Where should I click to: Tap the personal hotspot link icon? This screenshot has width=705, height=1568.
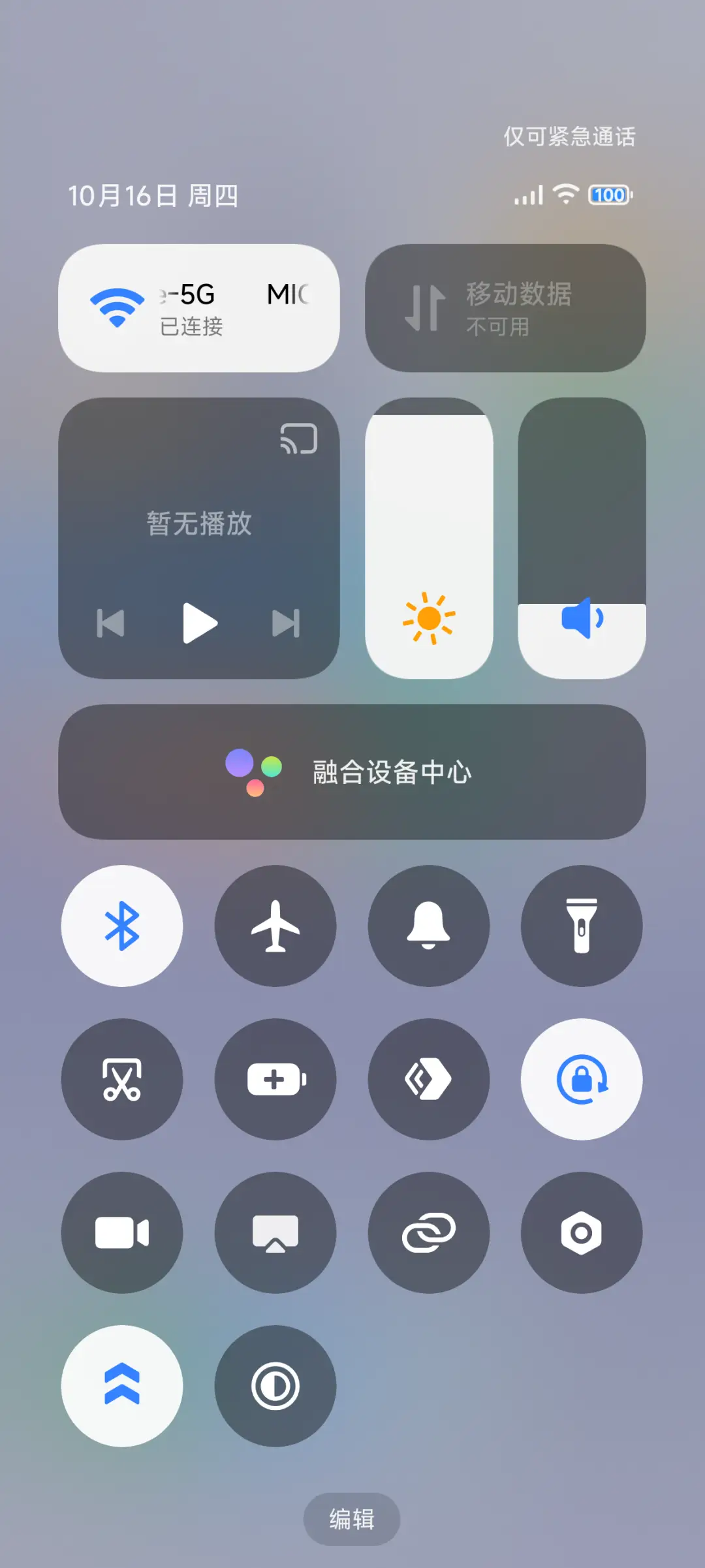point(429,1232)
